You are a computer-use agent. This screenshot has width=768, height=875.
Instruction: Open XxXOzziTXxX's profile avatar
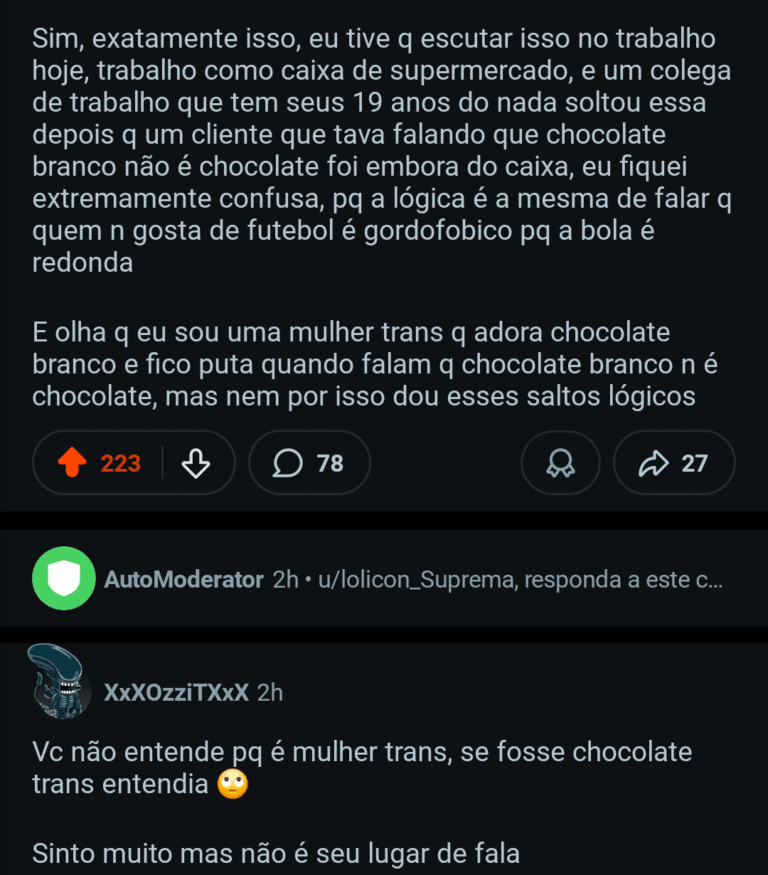62,680
